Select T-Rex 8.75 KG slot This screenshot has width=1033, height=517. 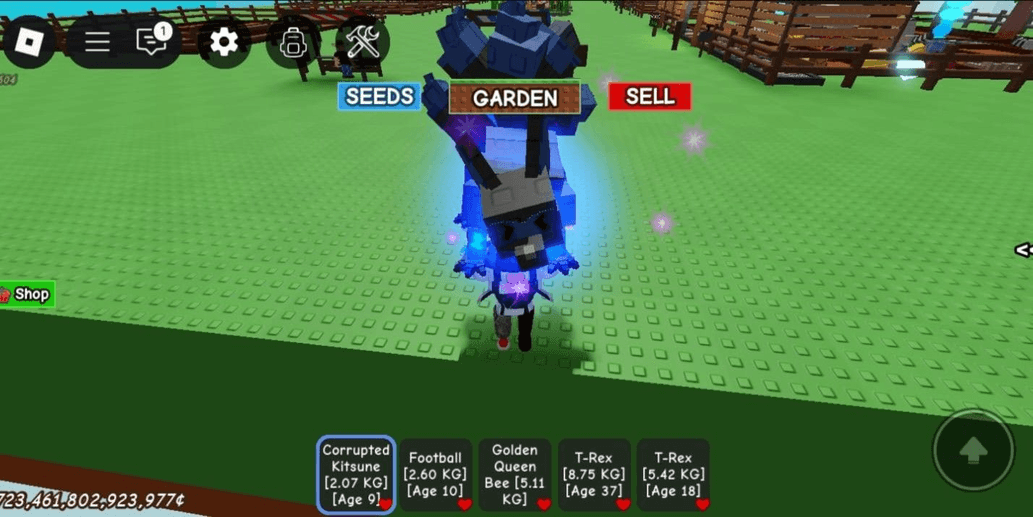pyautogui.click(x=594, y=475)
